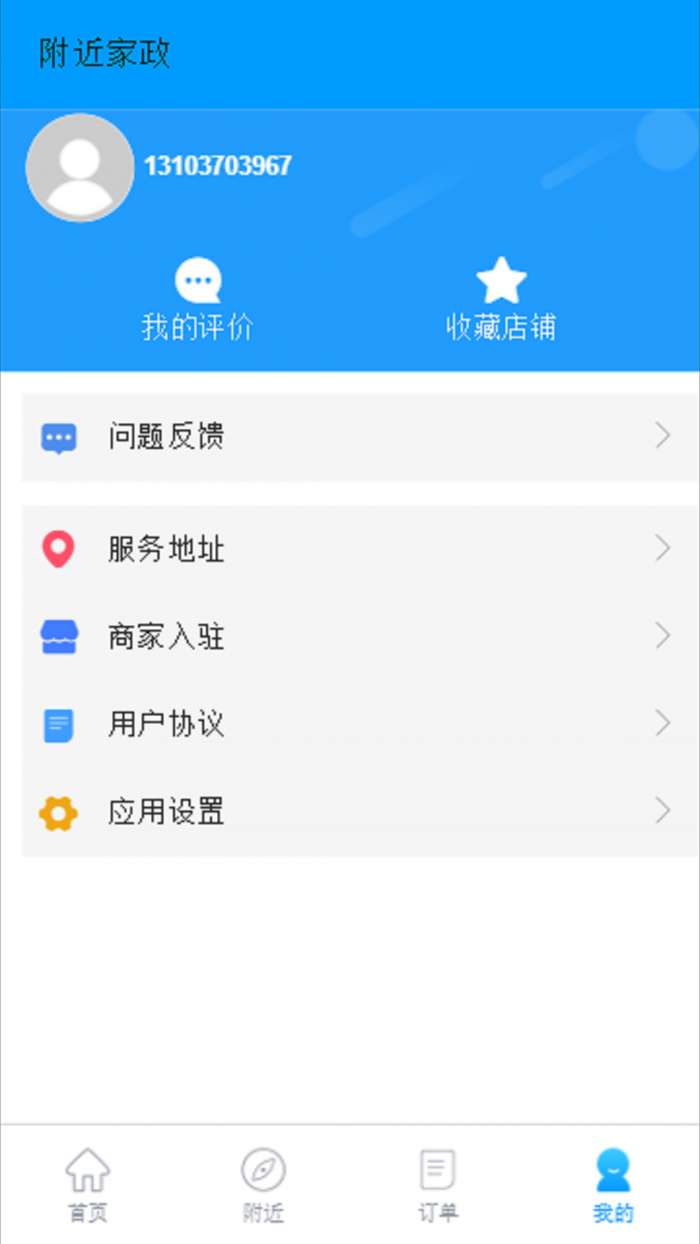Open 我的评价 (my reviews)
The height and width of the screenshot is (1244, 700).
point(197,301)
